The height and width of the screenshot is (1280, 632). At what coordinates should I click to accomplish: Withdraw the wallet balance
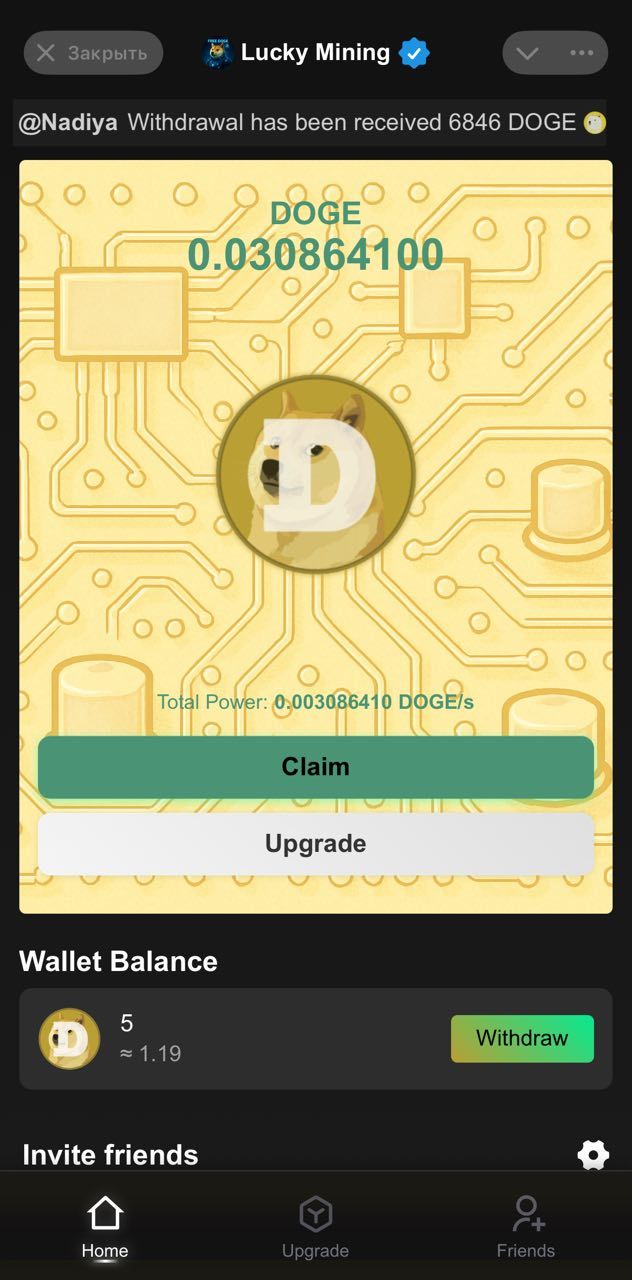pos(522,1038)
